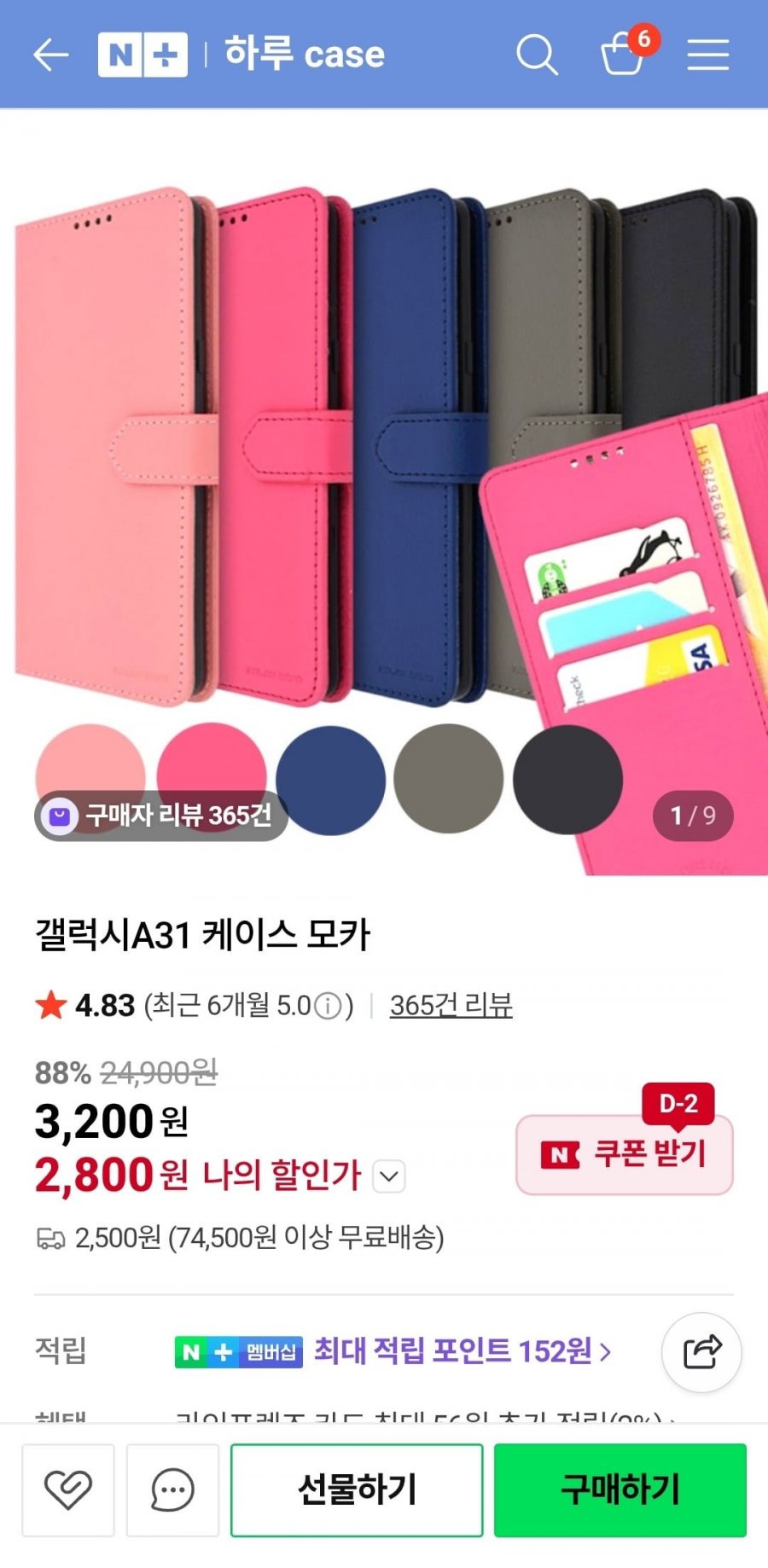Open the chat inquiry bubble
Screen dimensions: 768x1568
(x=172, y=1490)
